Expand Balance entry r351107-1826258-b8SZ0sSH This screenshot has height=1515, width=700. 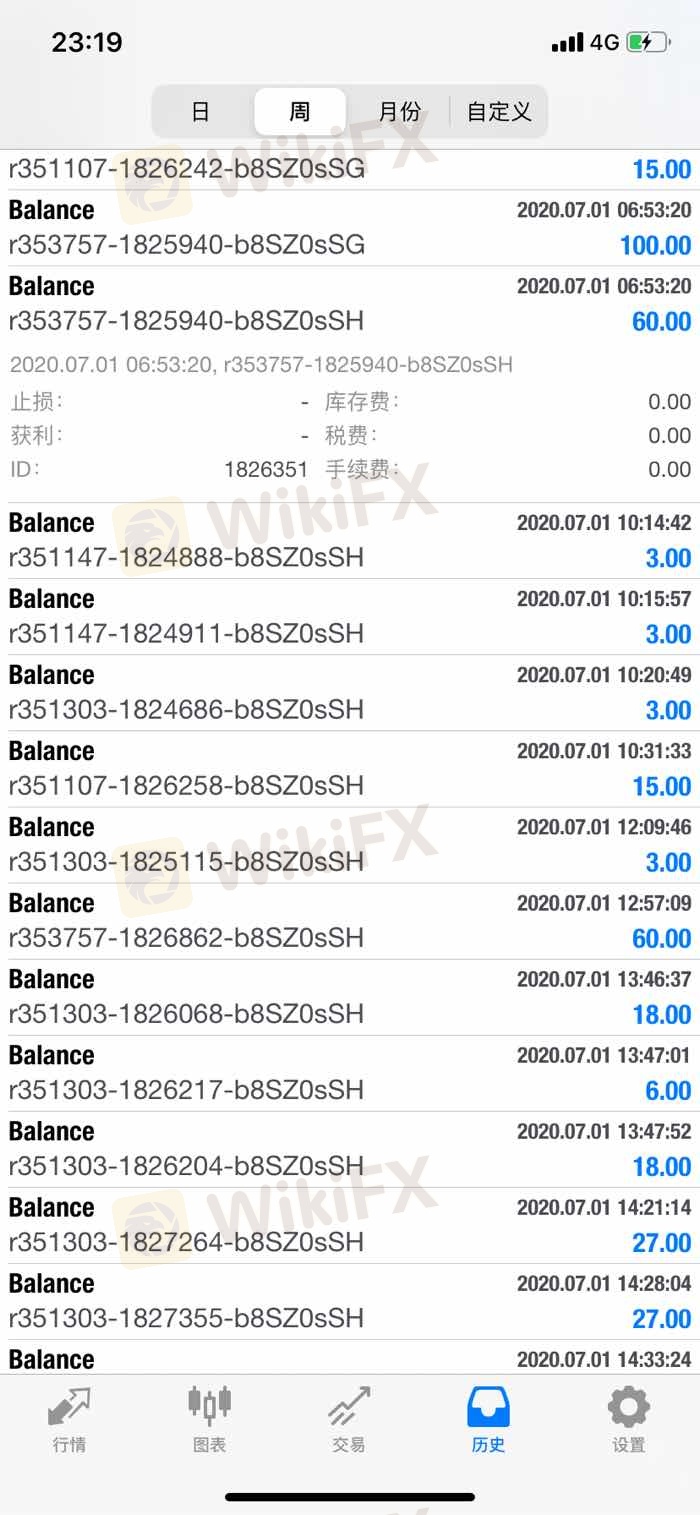click(x=350, y=769)
